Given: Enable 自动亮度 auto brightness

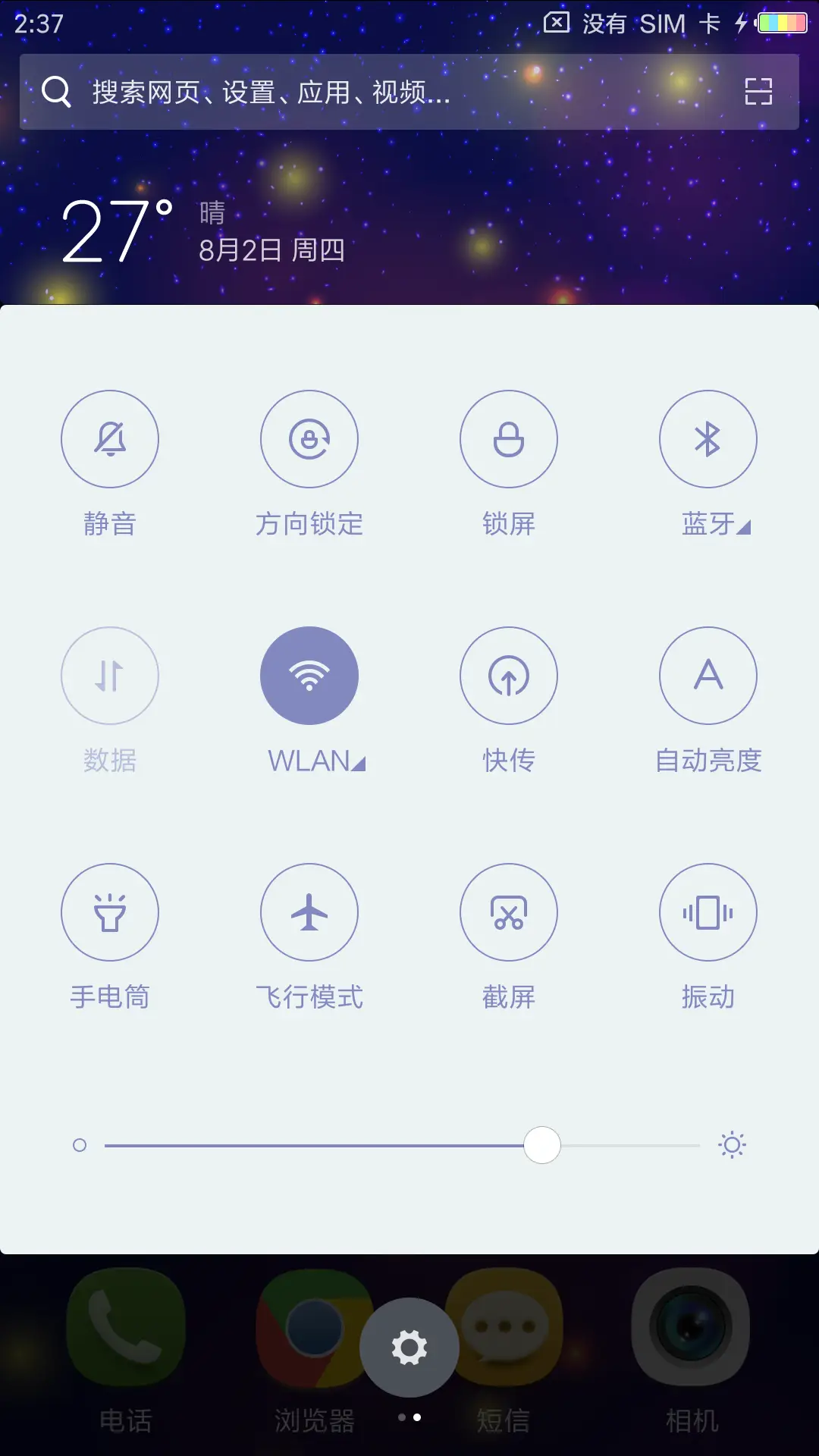Looking at the screenshot, I should pos(708,676).
